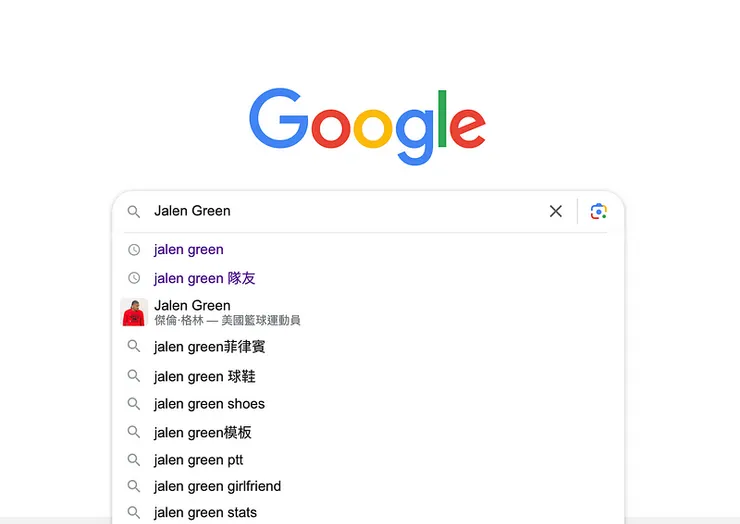
Task: Select recent search "jalen green"
Action: (x=189, y=250)
